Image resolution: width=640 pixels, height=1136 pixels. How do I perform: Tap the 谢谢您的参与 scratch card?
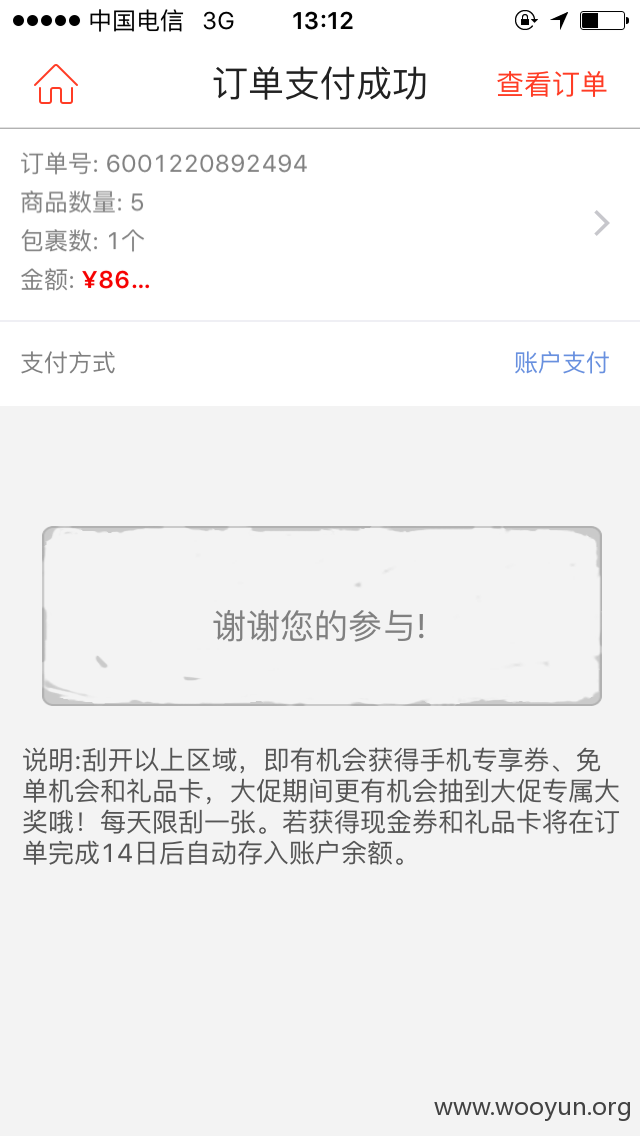[x=322, y=616]
